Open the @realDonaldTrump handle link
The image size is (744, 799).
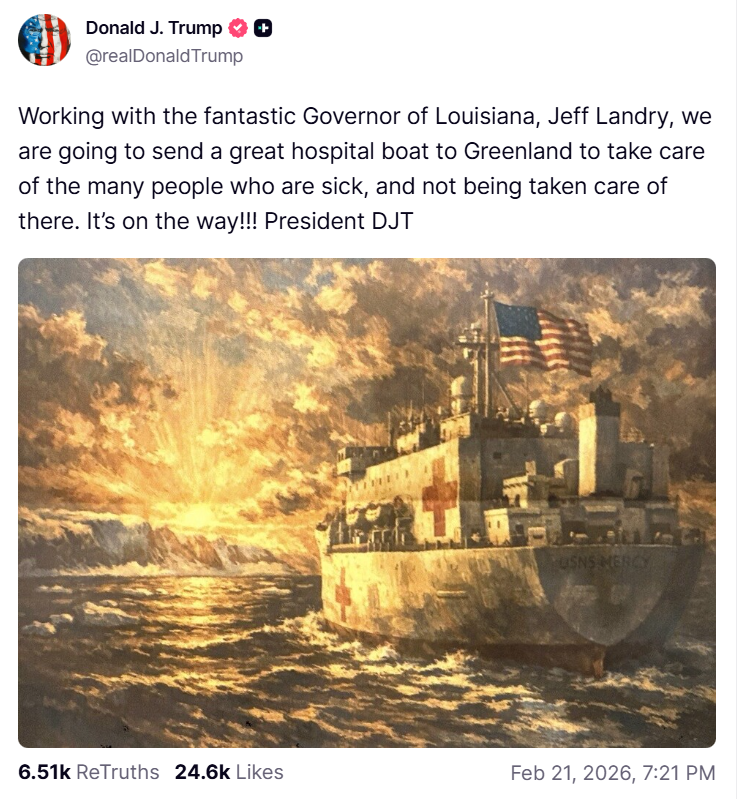coord(164,56)
